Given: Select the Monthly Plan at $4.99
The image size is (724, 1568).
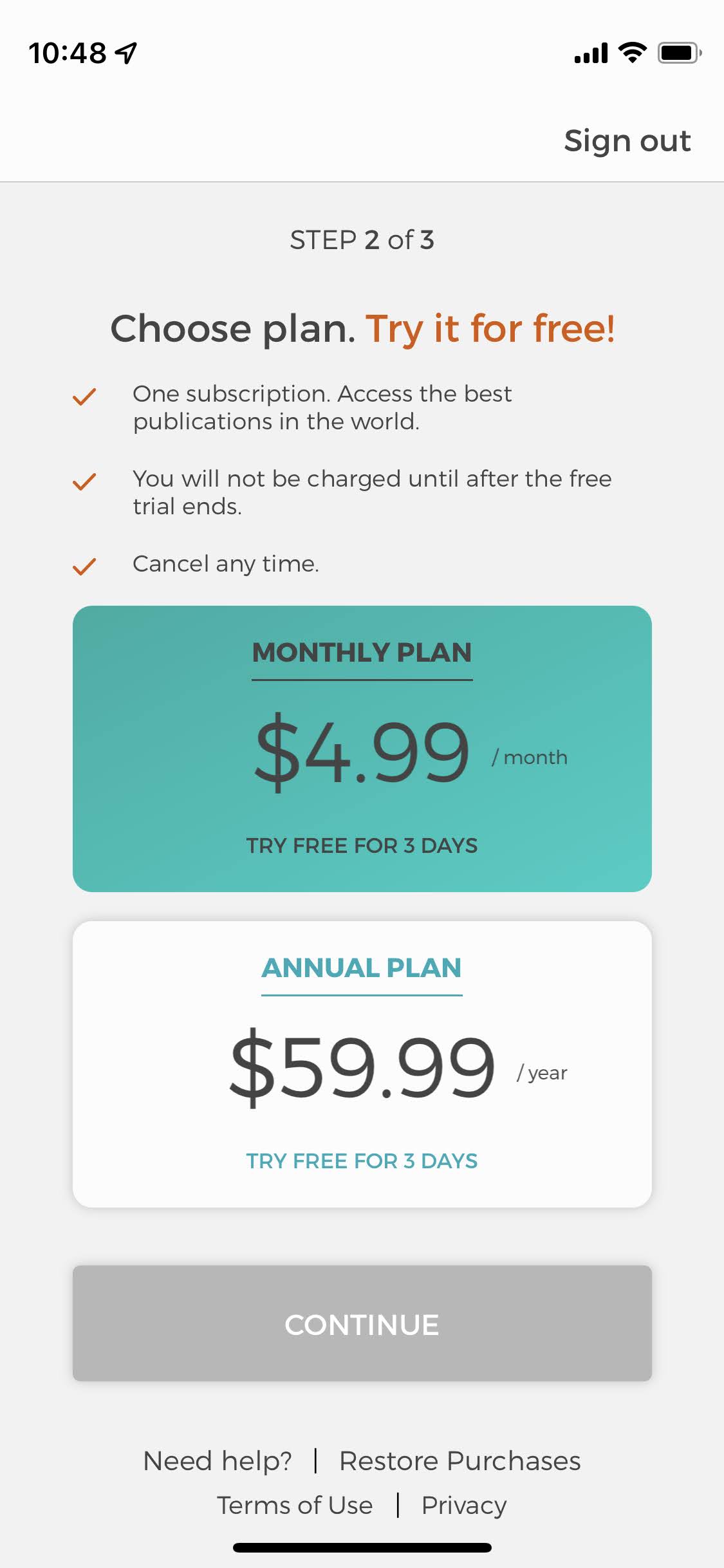Looking at the screenshot, I should [362, 749].
